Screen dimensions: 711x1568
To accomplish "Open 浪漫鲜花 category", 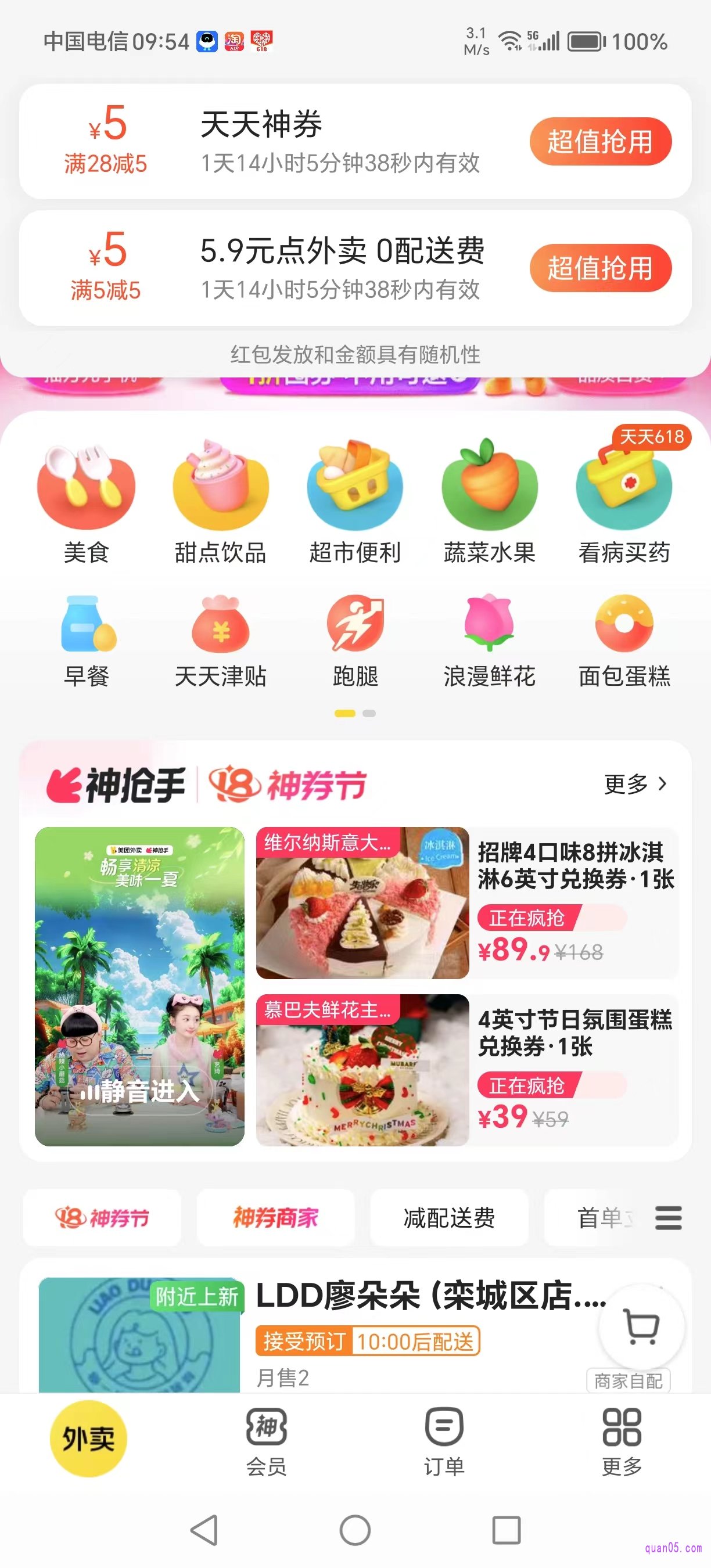I will [x=490, y=641].
